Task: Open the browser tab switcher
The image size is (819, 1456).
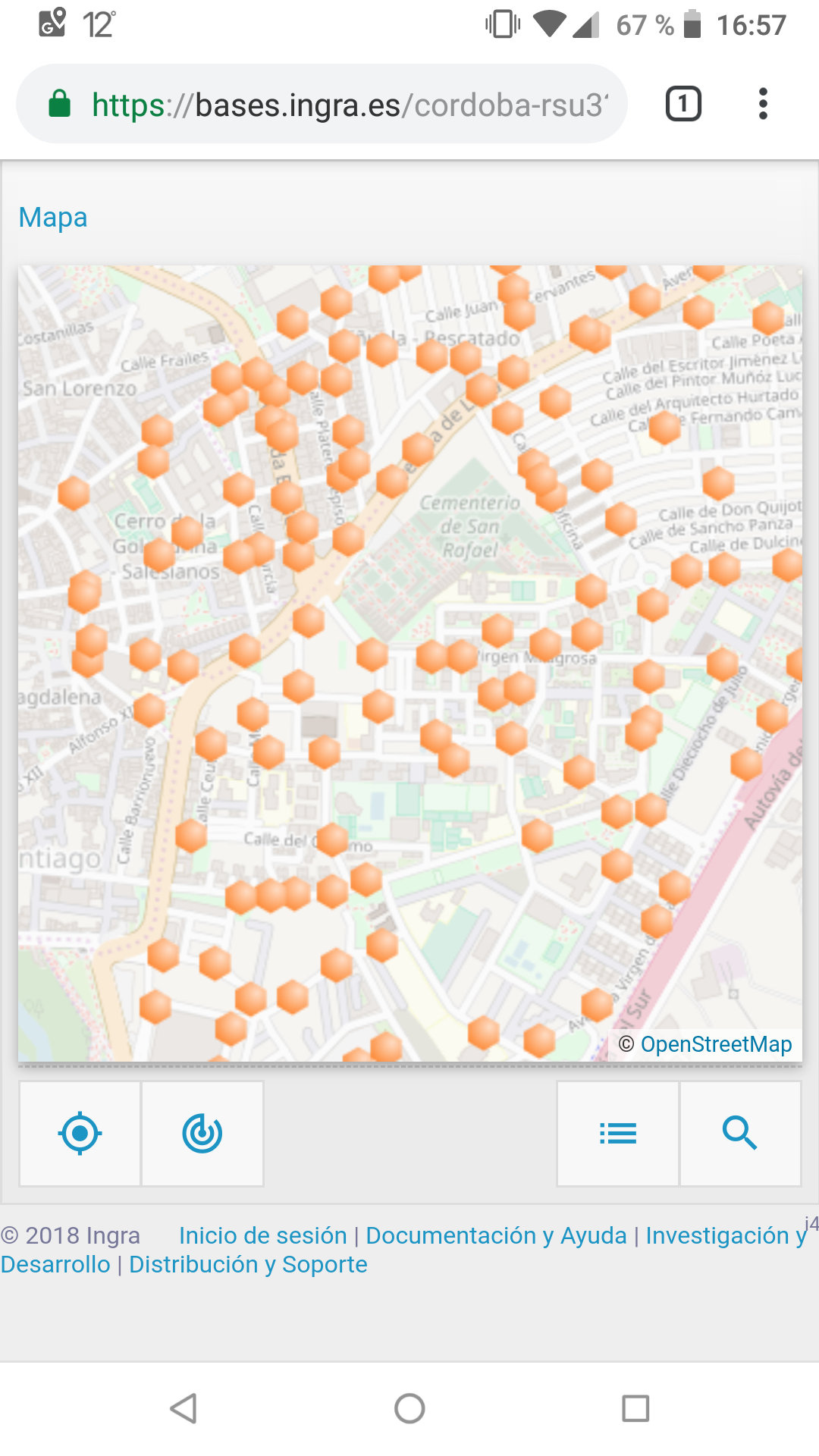Action: click(683, 104)
